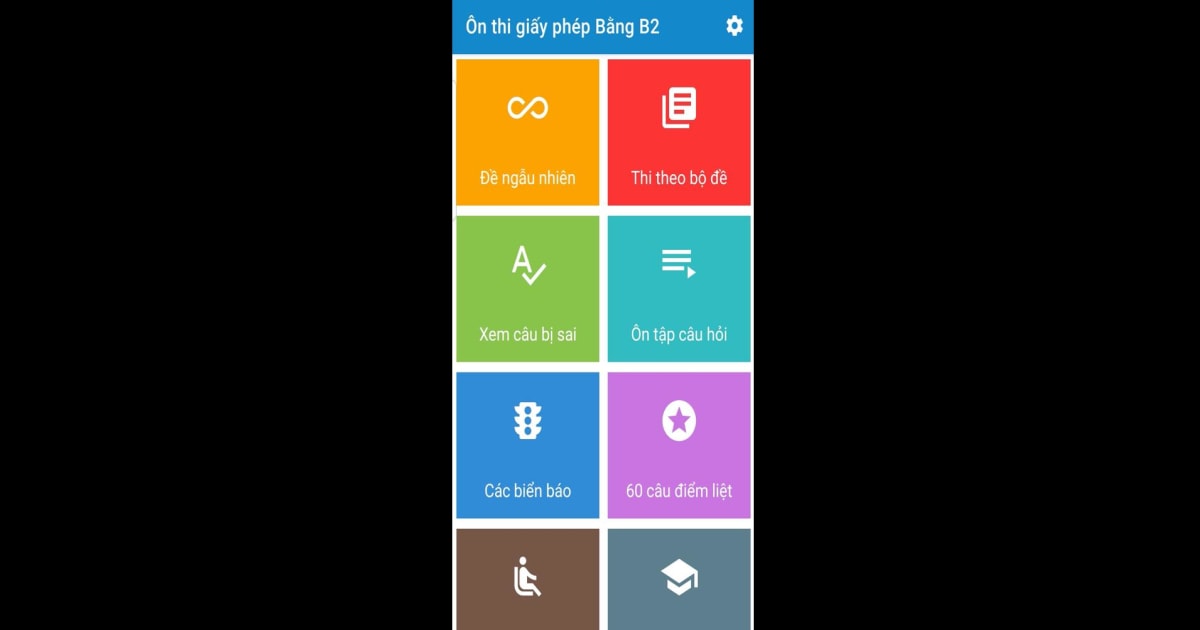
Task: Open 60 câu điểm liệt tile
Action: click(679, 445)
